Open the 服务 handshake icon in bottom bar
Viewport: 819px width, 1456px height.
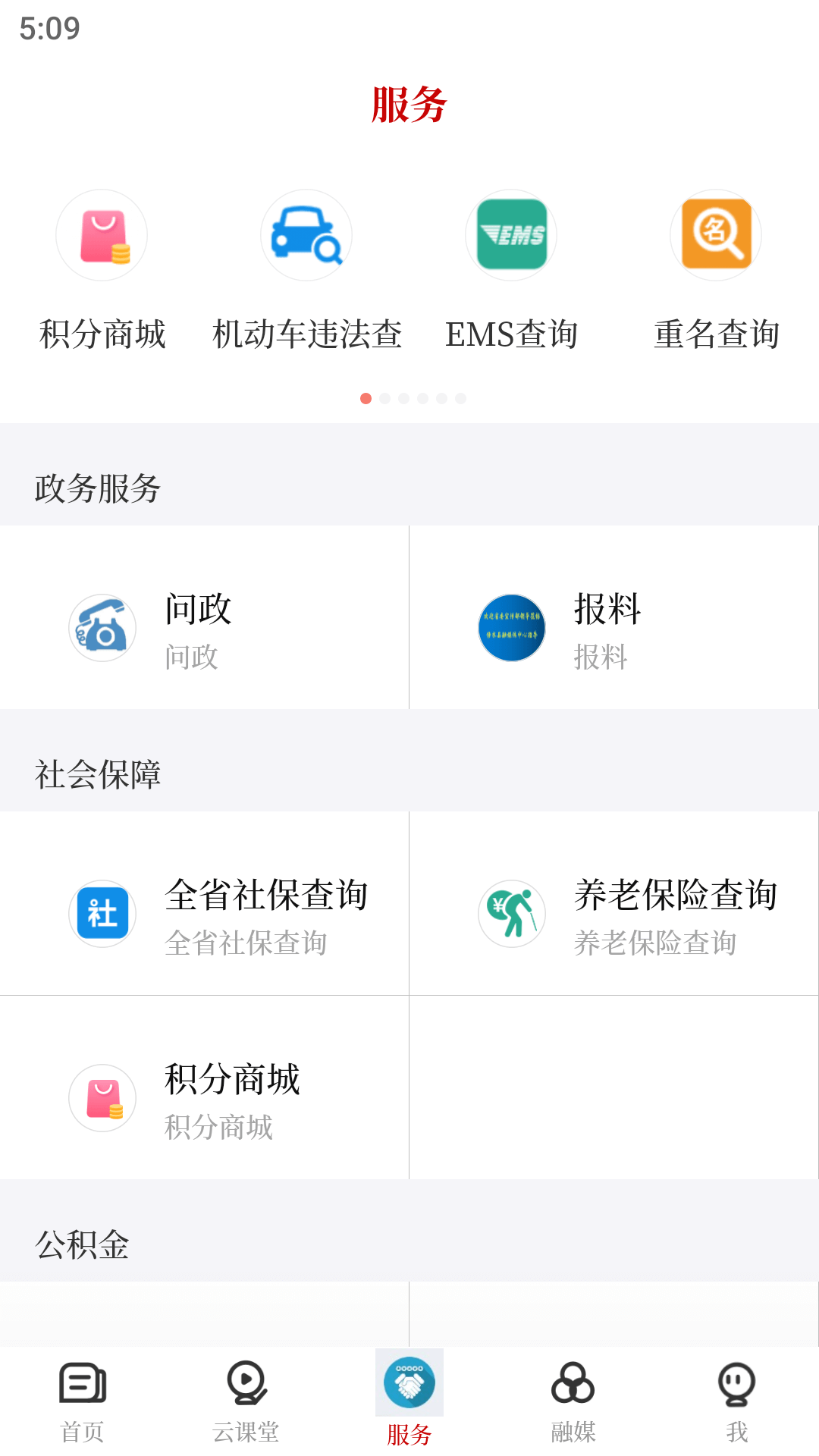click(x=409, y=1382)
